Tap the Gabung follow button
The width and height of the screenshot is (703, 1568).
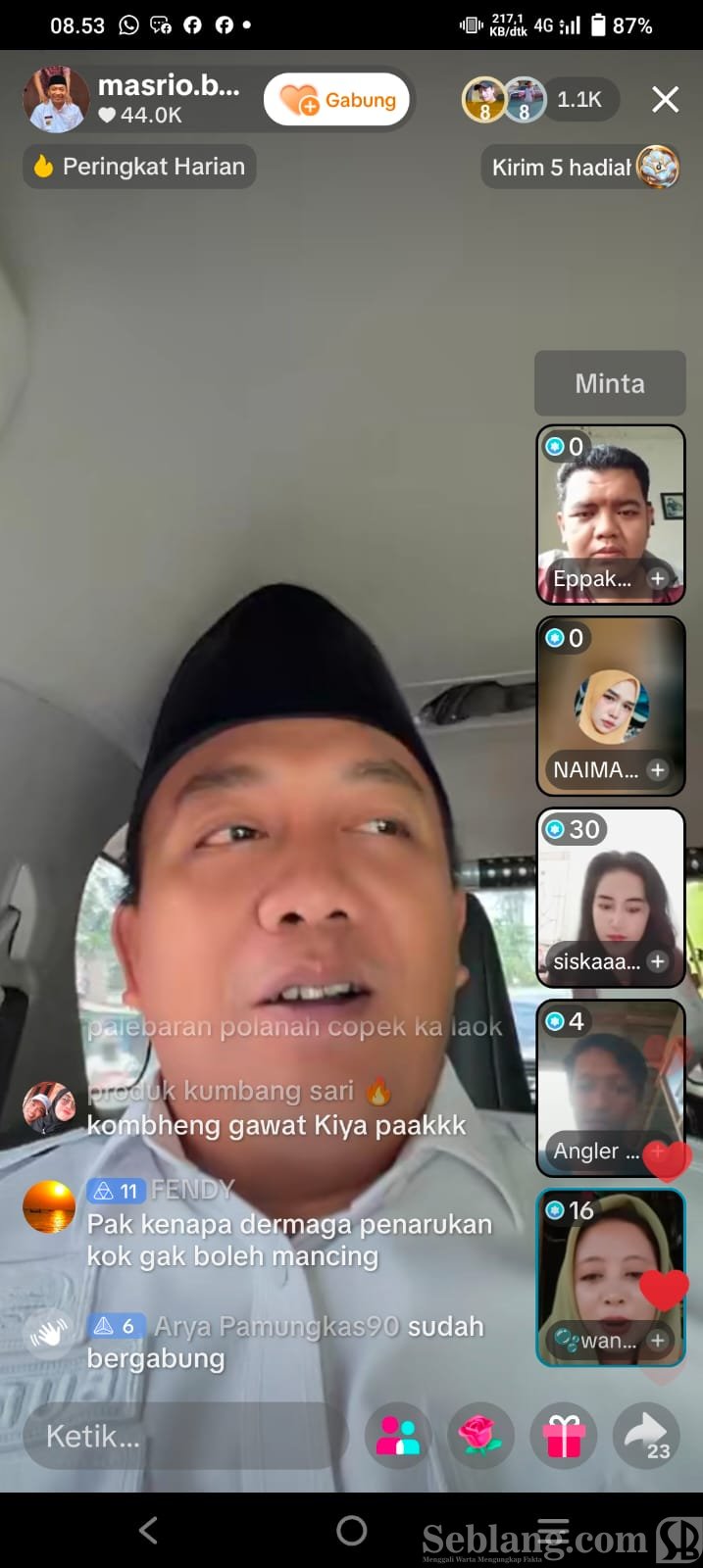click(x=337, y=100)
